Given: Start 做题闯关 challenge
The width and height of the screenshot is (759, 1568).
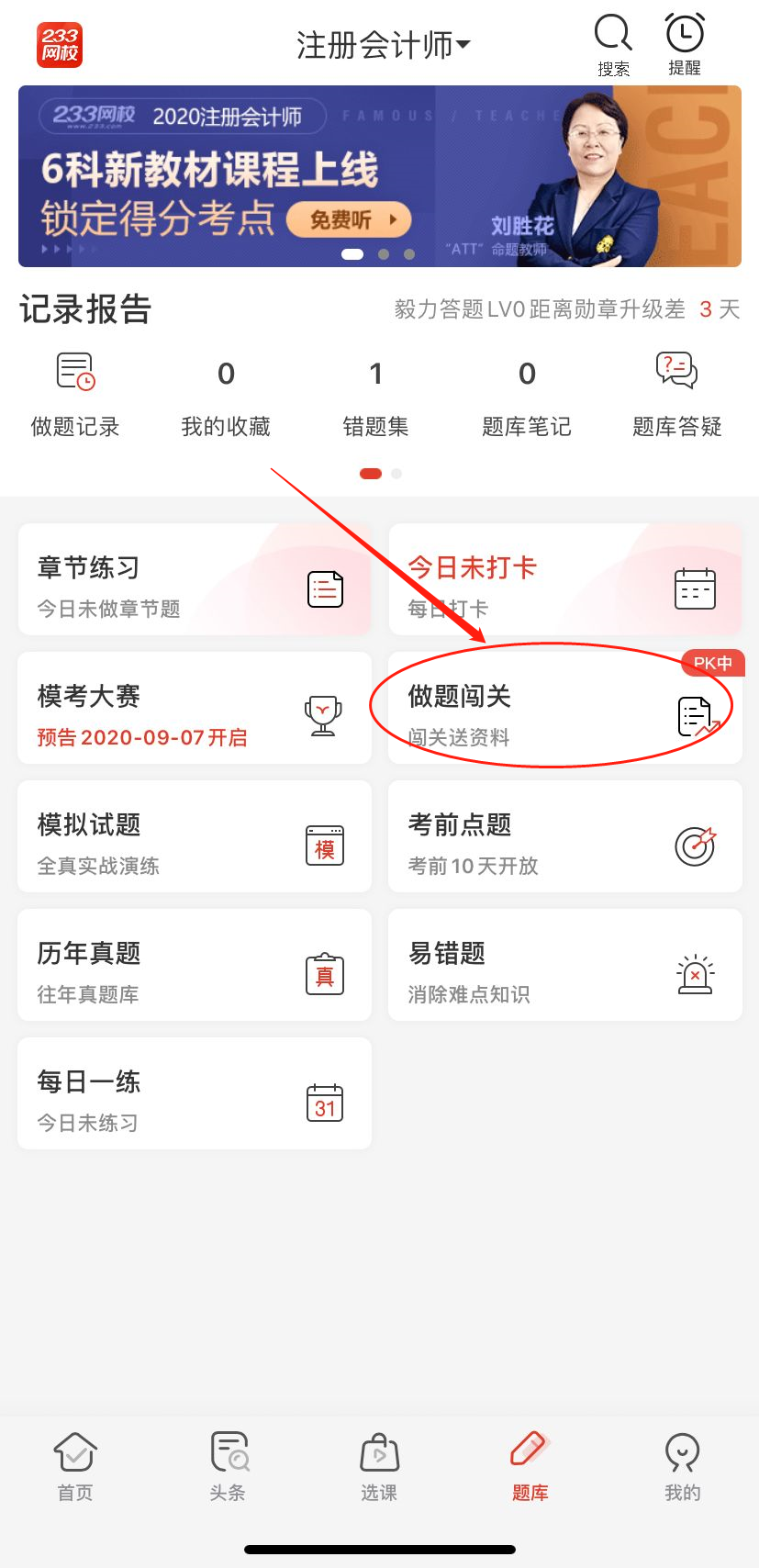Looking at the screenshot, I should point(564,708).
